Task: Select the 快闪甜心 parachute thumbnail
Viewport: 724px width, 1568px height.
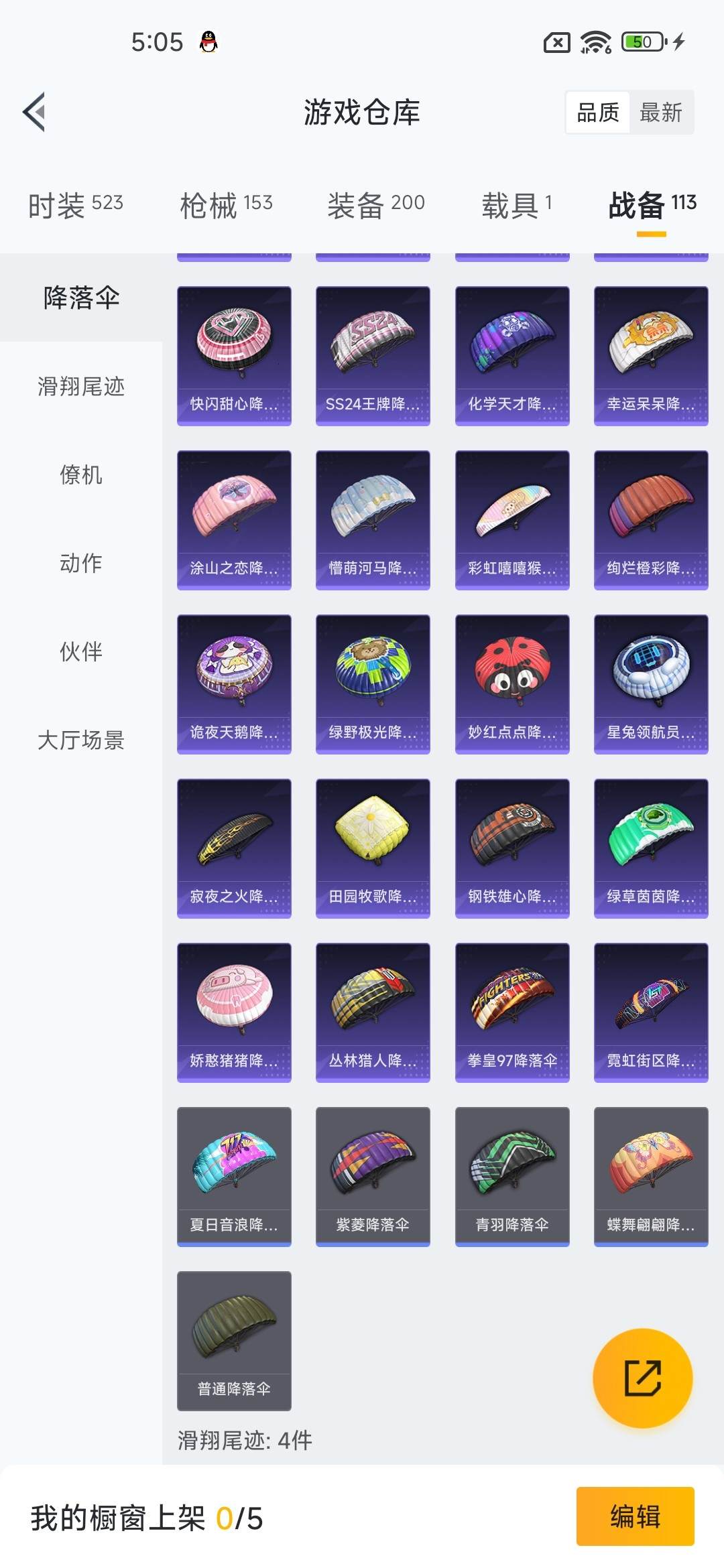Action: [234, 355]
